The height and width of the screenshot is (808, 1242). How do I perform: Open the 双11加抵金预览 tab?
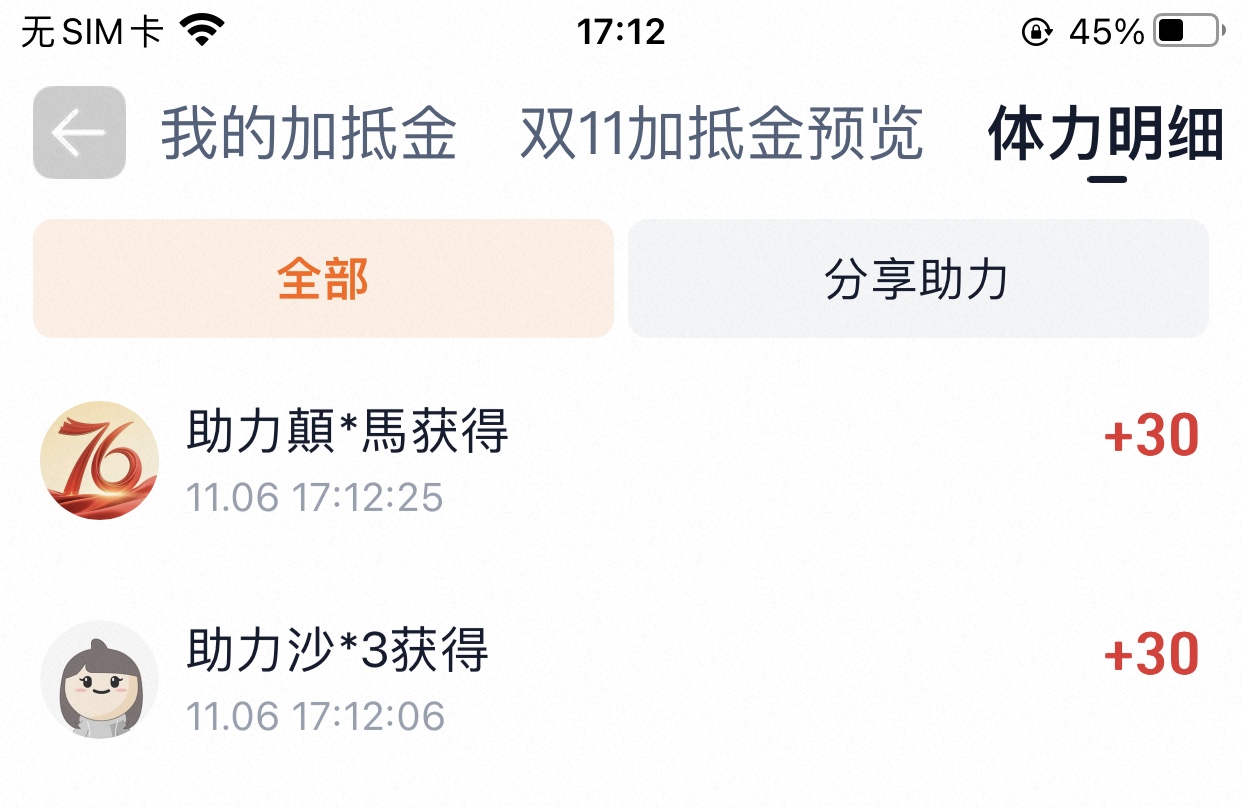(x=721, y=134)
